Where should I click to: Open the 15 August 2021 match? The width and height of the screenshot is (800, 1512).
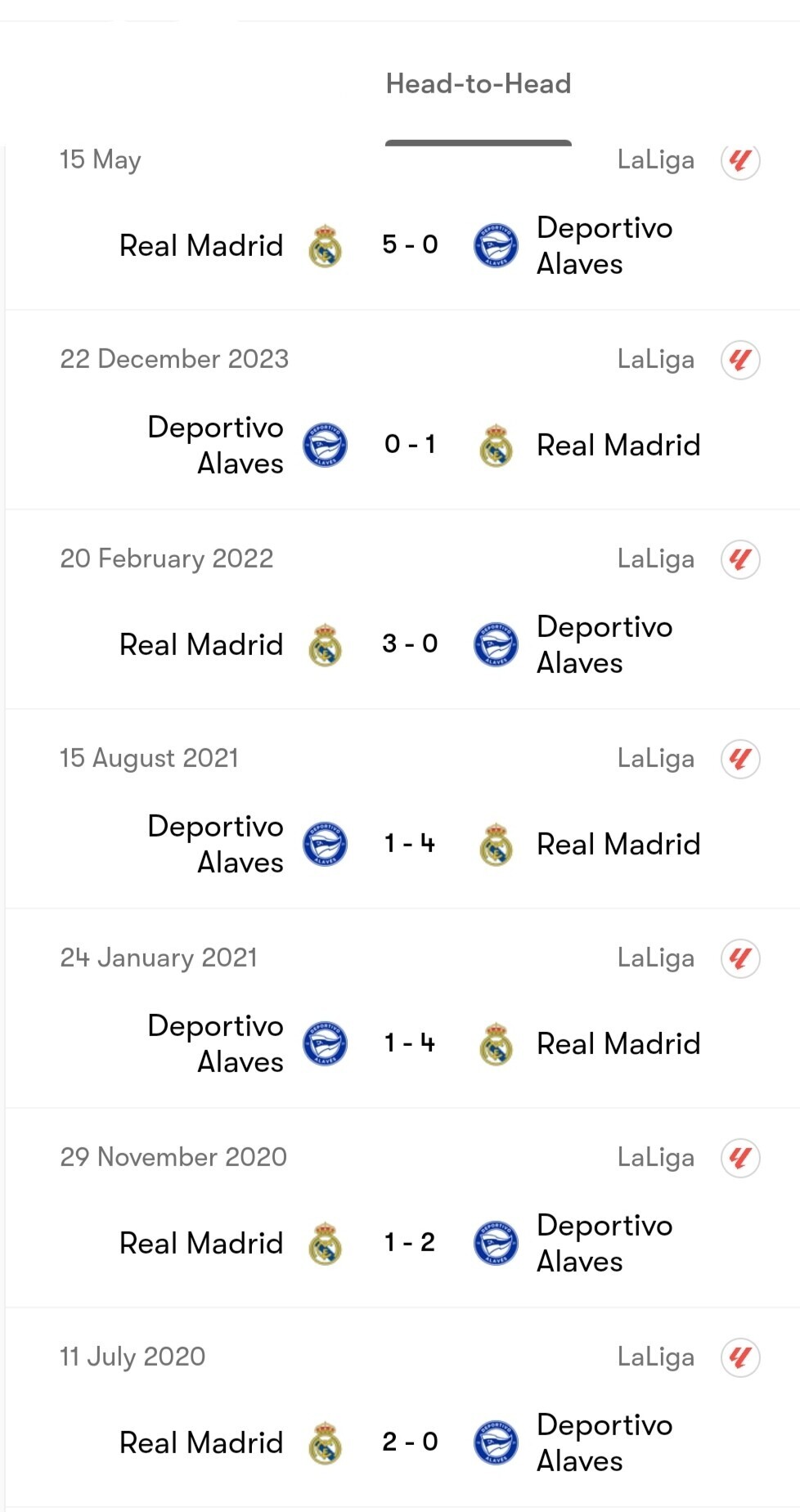click(402, 810)
